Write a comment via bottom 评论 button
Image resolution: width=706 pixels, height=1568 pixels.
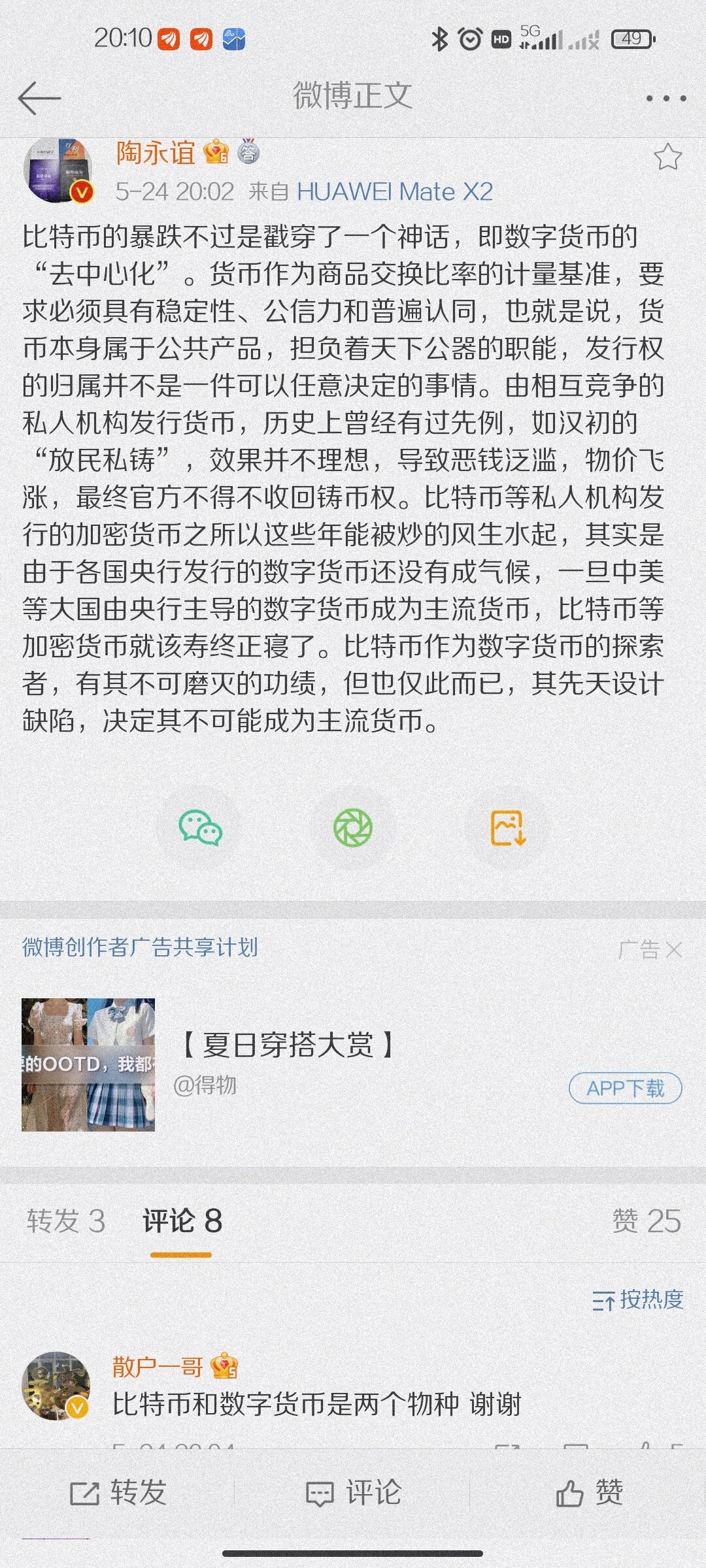click(x=353, y=1493)
